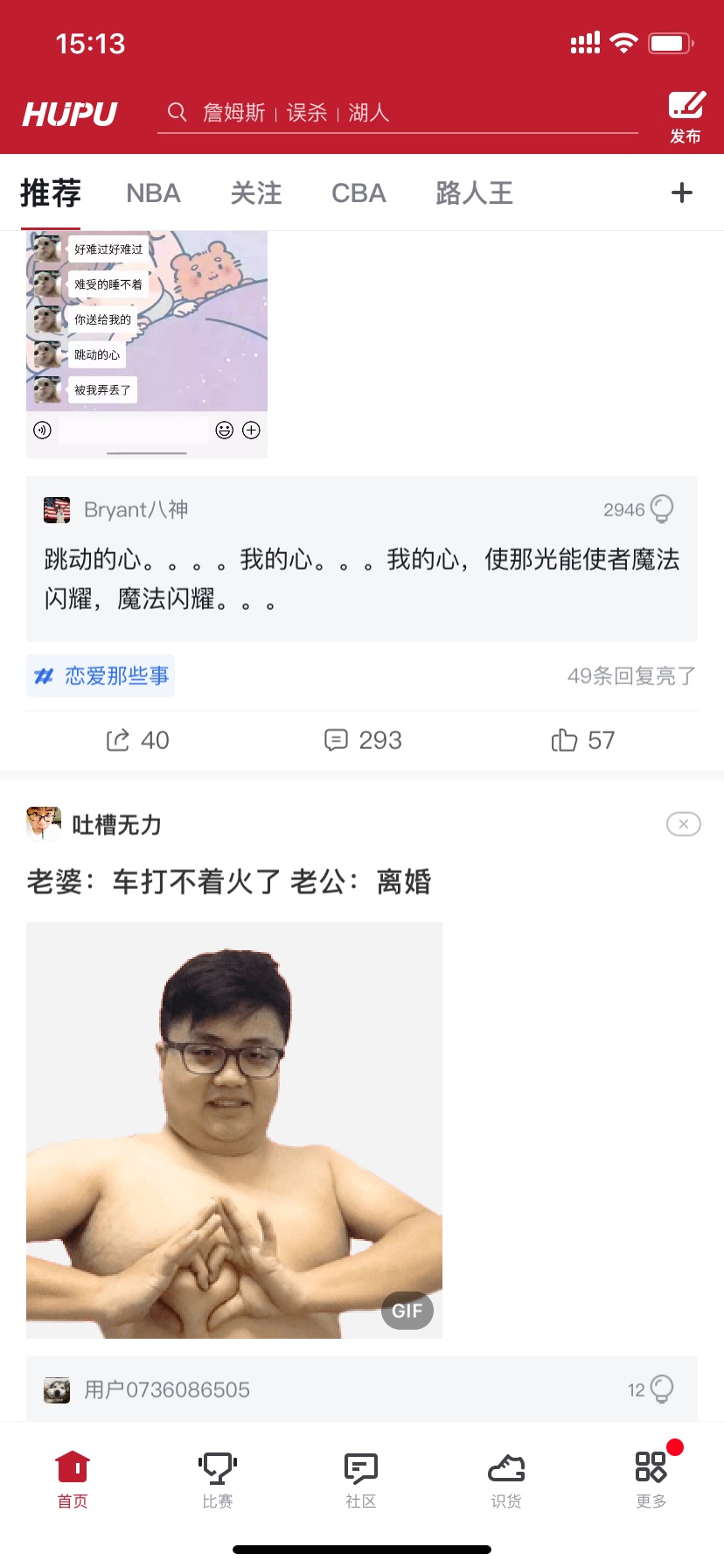Switch to the 关注 tab
The image size is (724, 1568).
pos(256,192)
